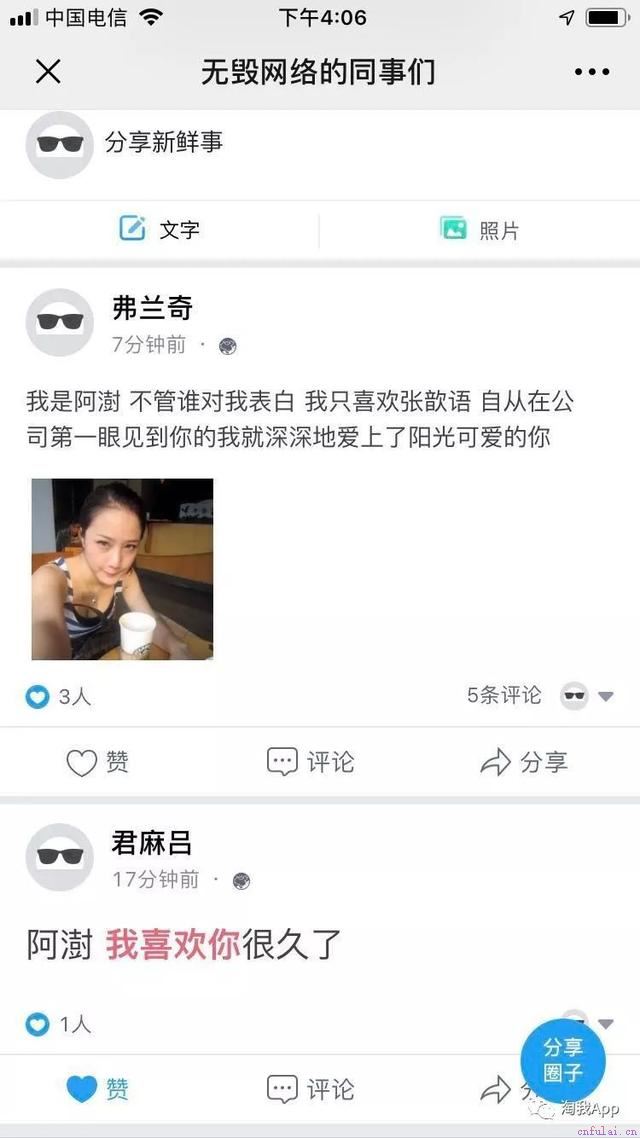Create a 文字 text post

point(160,230)
